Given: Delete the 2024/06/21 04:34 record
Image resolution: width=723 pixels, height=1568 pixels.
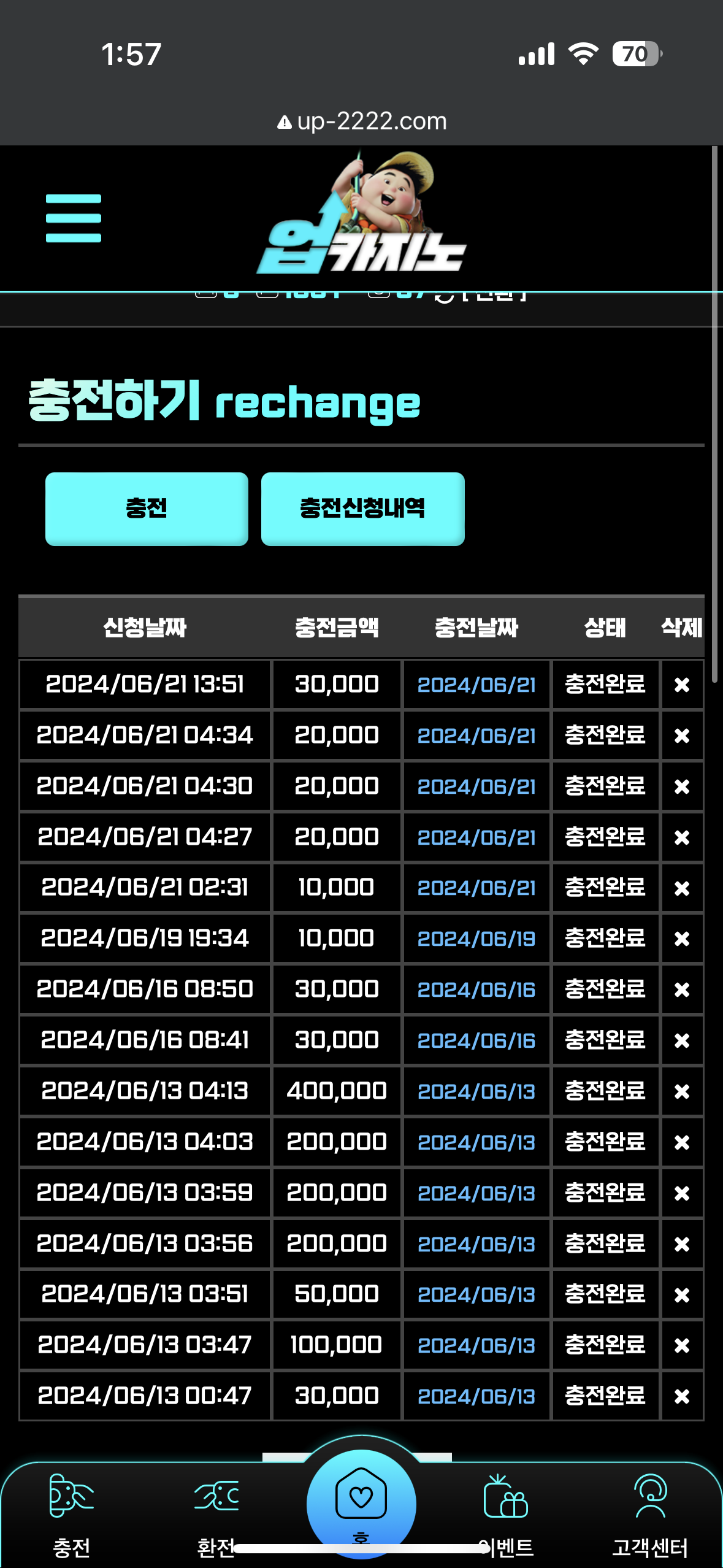Looking at the screenshot, I should tap(682, 736).
